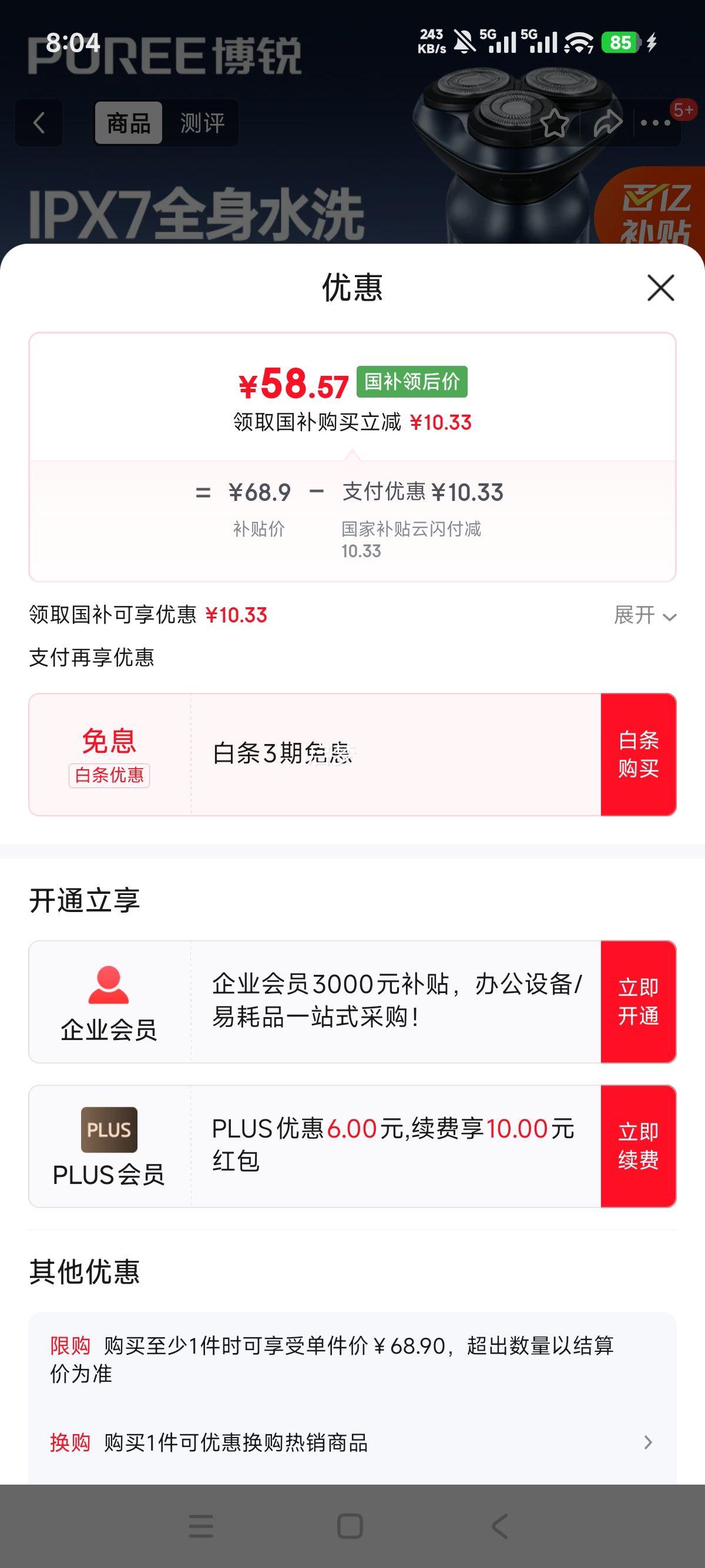This screenshot has width=705, height=1568.
Task: Open the share icon on product banner
Action: 605,125
